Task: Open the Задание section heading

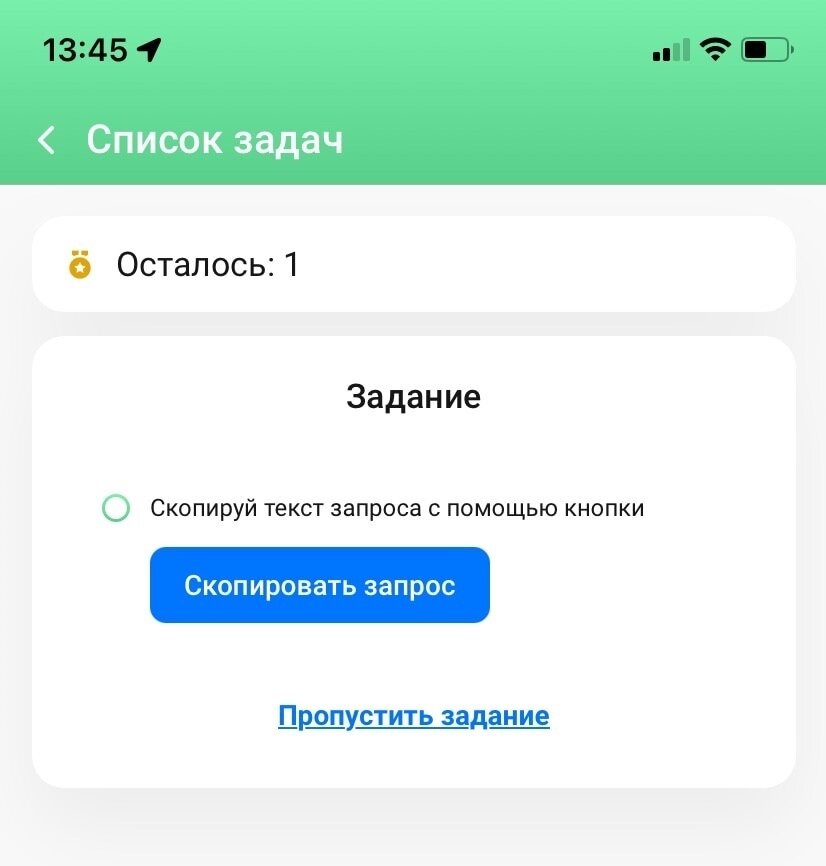Action: [413, 396]
